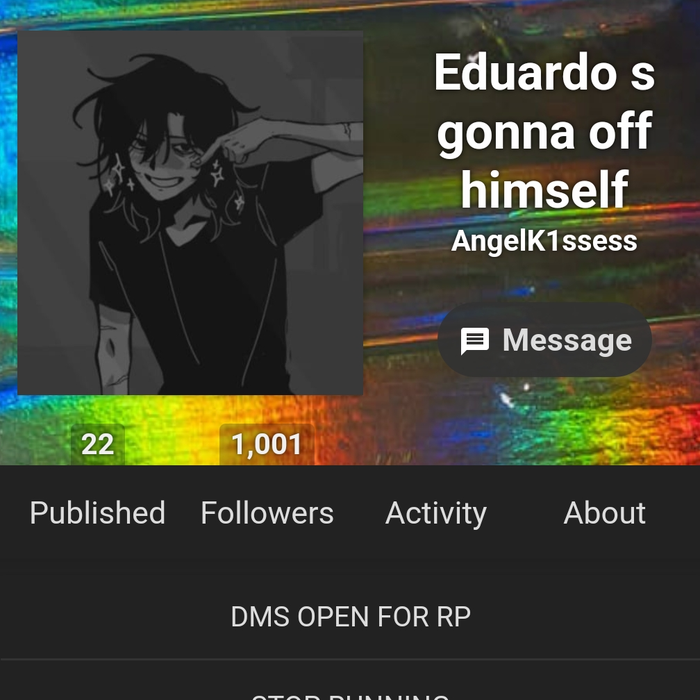Screen dimensions: 700x700
Task: Switch to the Published tab
Action: coord(97,513)
